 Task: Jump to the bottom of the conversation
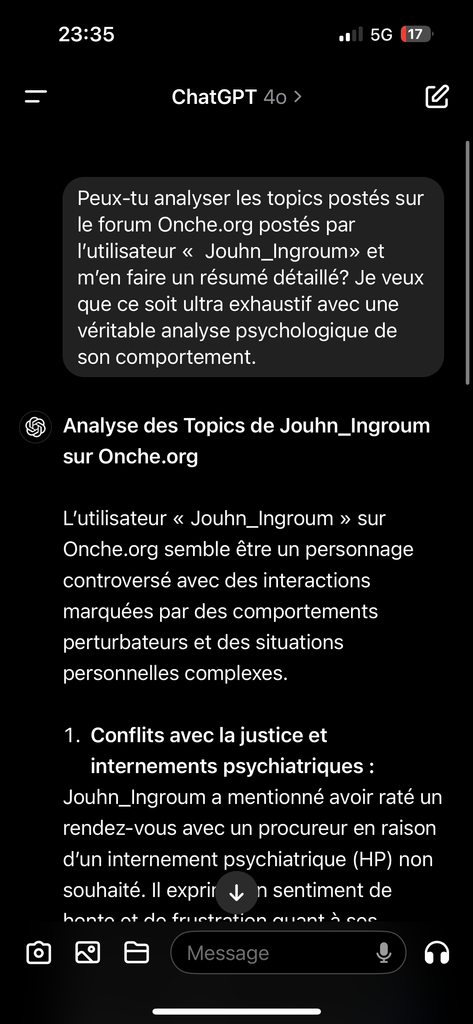(237, 893)
